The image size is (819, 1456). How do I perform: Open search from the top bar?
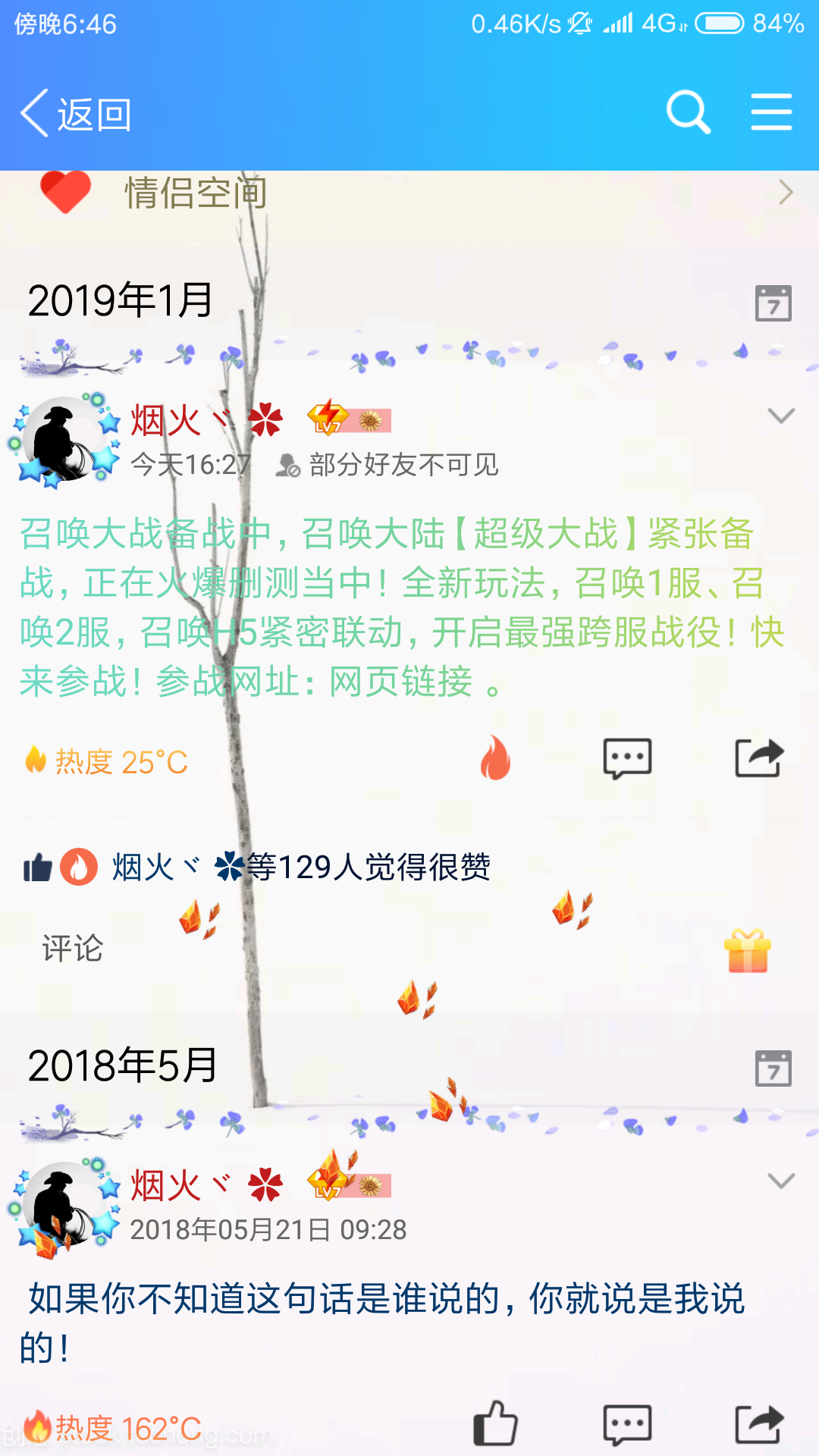coord(688,113)
